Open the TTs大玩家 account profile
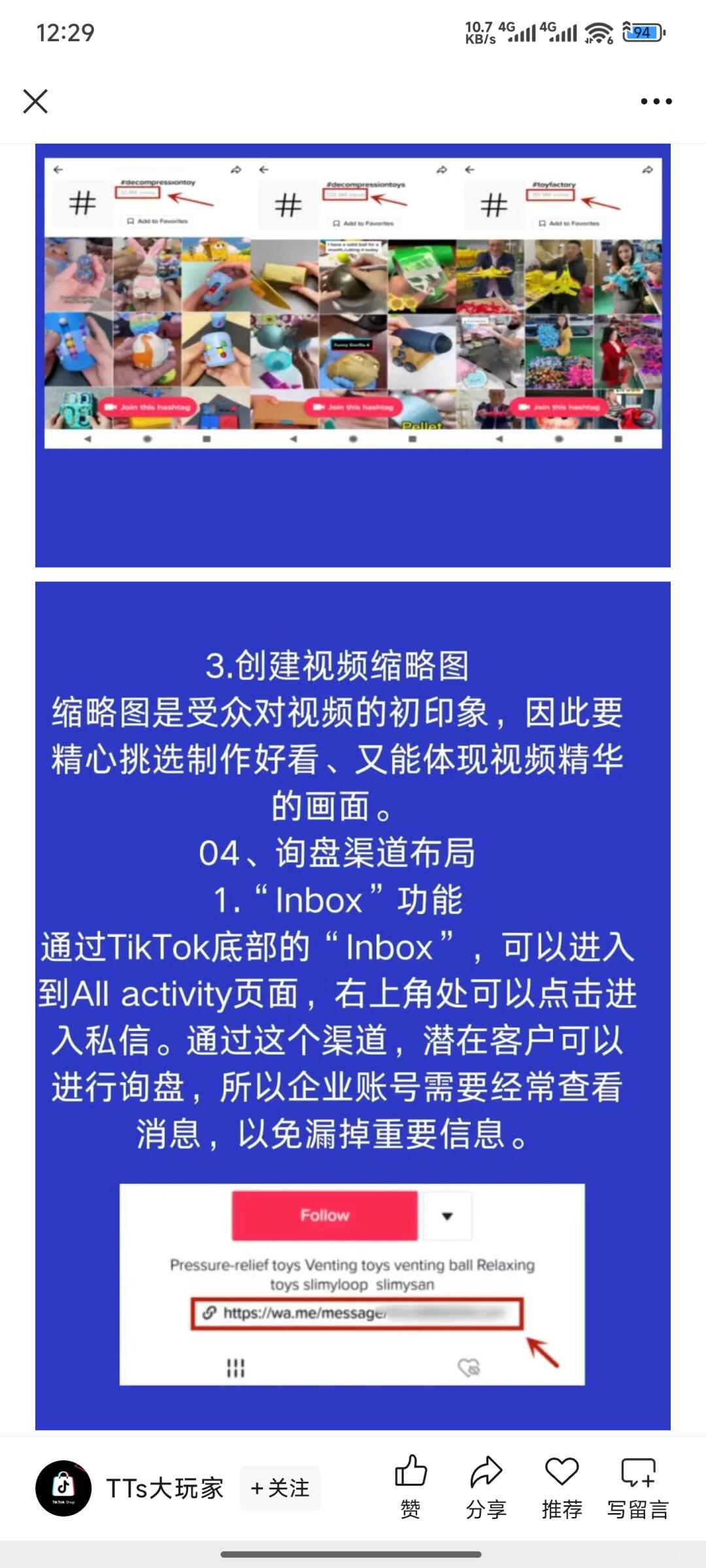Image resolution: width=706 pixels, height=1568 pixels. (x=64, y=1488)
